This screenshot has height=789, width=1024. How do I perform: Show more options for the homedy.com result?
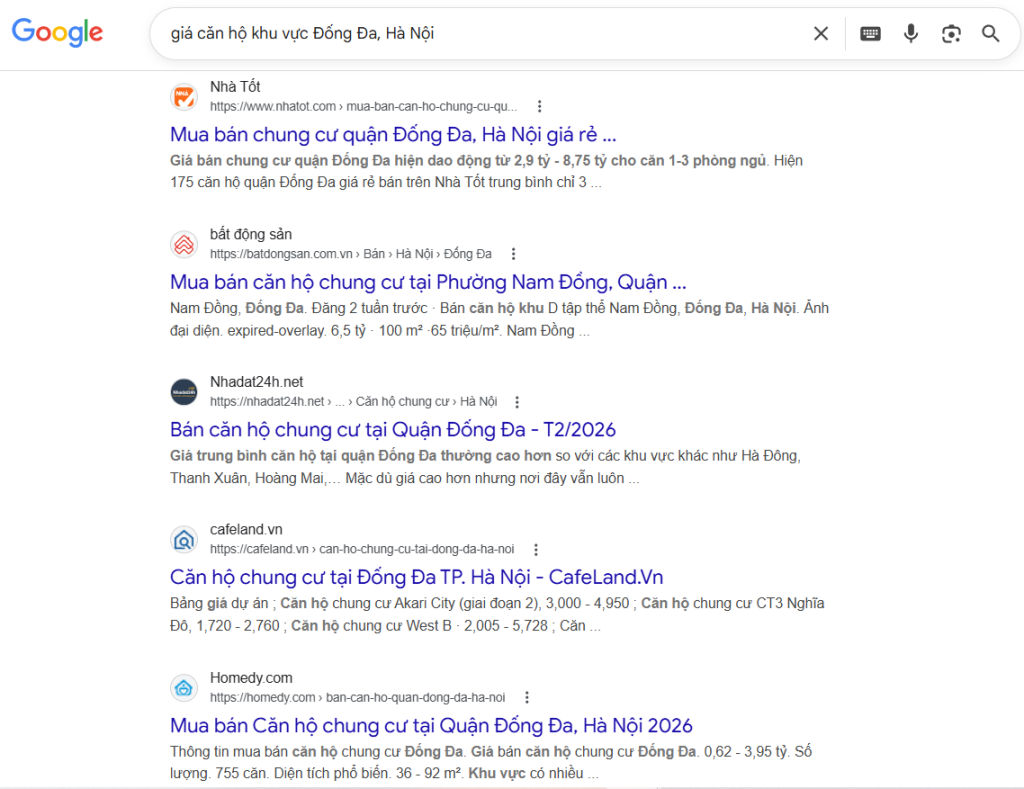coord(527,697)
